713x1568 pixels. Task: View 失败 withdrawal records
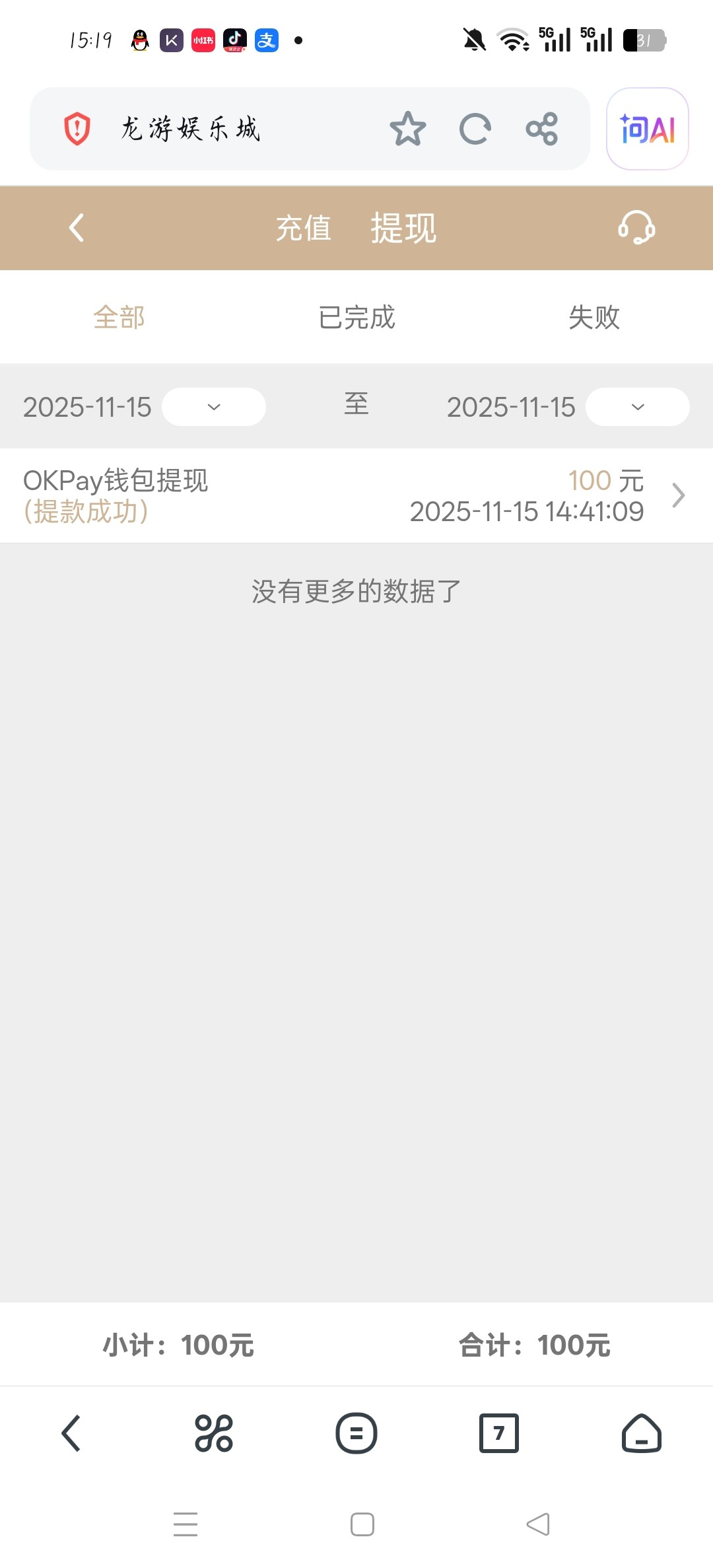pyautogui.click(x=594, y=318)
